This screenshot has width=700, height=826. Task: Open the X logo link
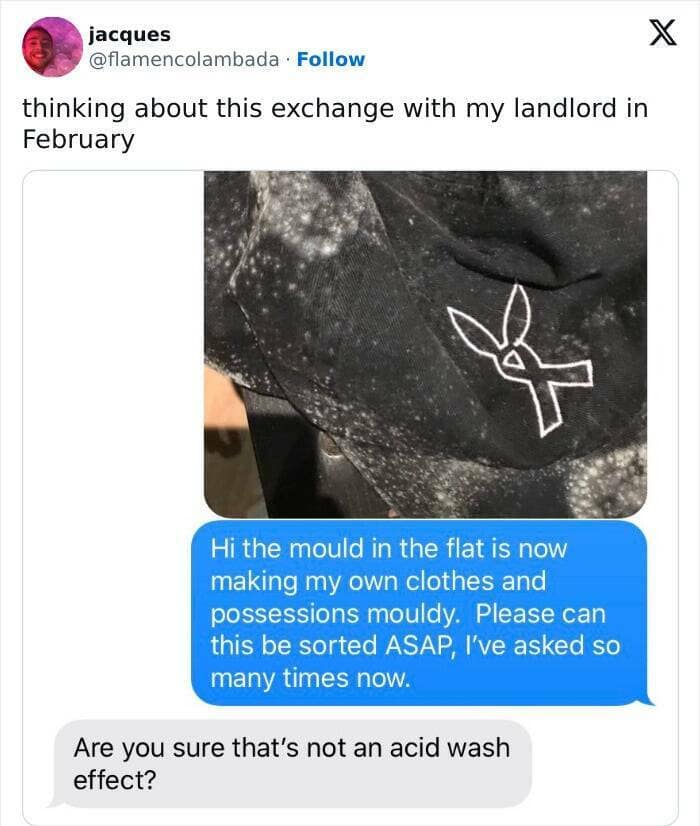pos(656,36)
